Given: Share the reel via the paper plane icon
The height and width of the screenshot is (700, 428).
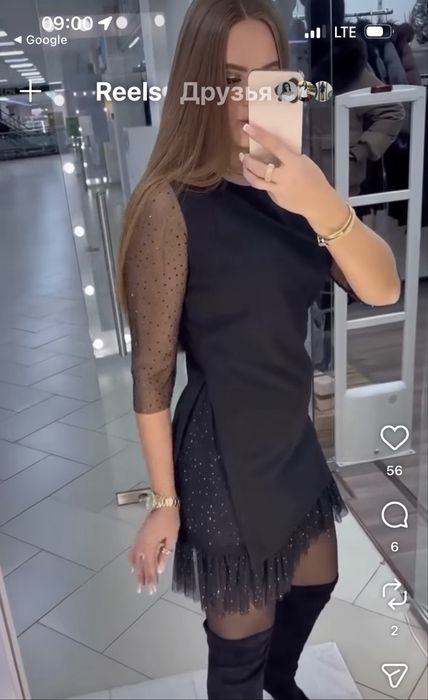Looking at the screenshot, I should 395,675.
